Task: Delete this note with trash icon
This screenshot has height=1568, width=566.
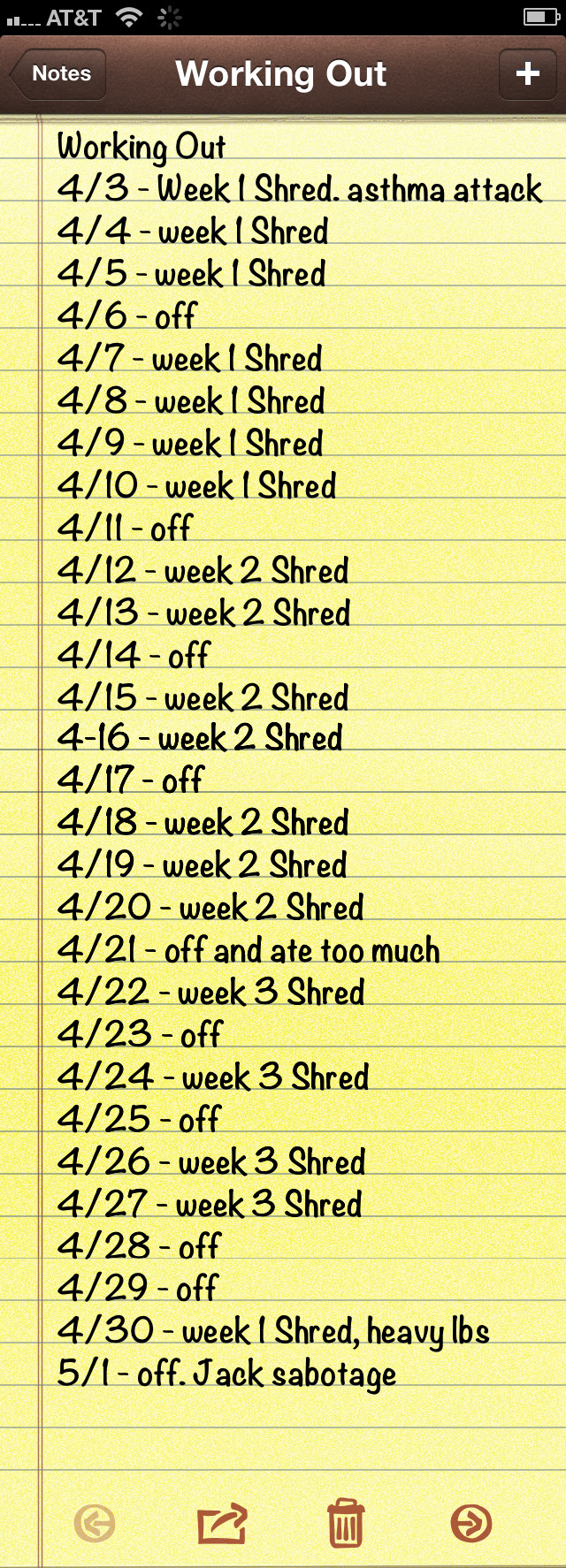Action: click(x=346, y=1524)
